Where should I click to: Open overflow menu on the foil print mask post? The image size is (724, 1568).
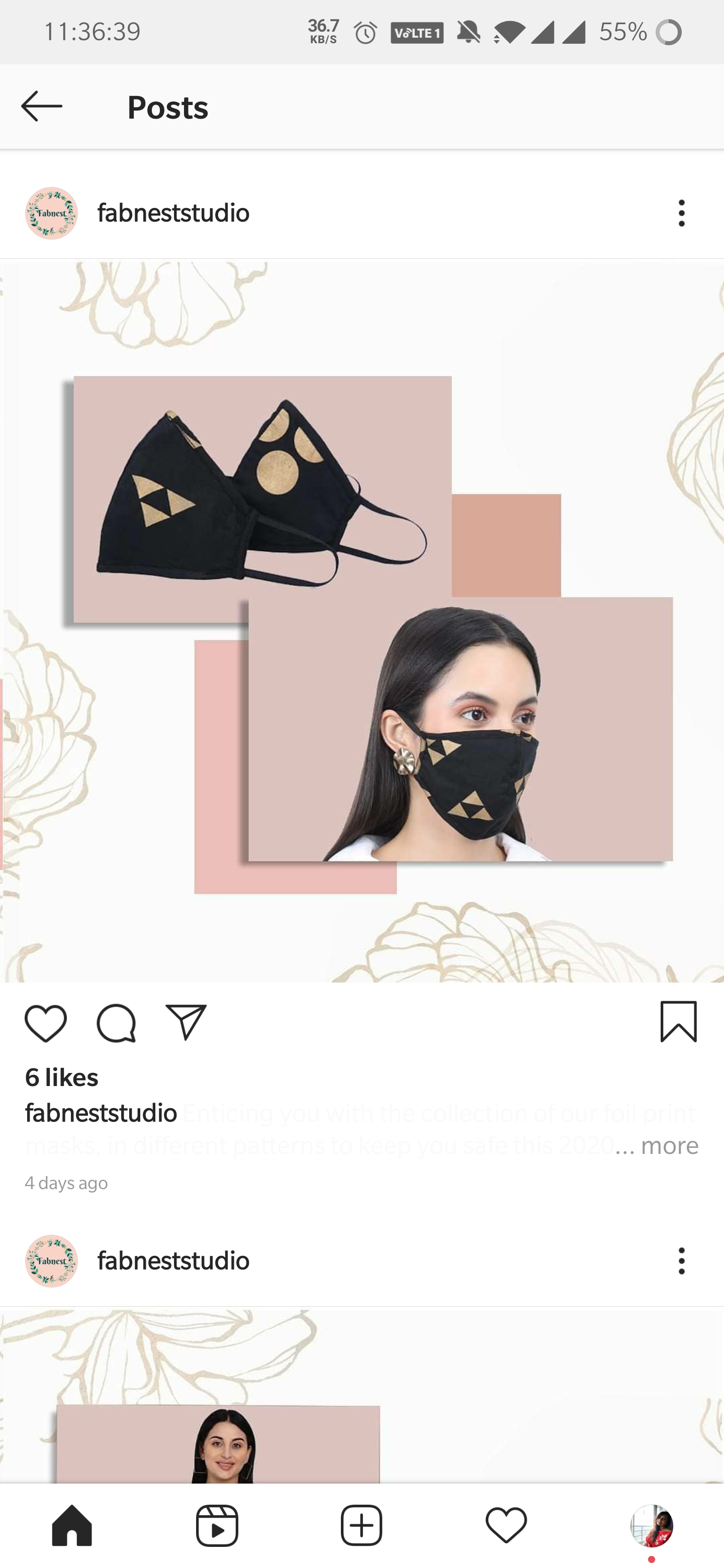(681, 213)
